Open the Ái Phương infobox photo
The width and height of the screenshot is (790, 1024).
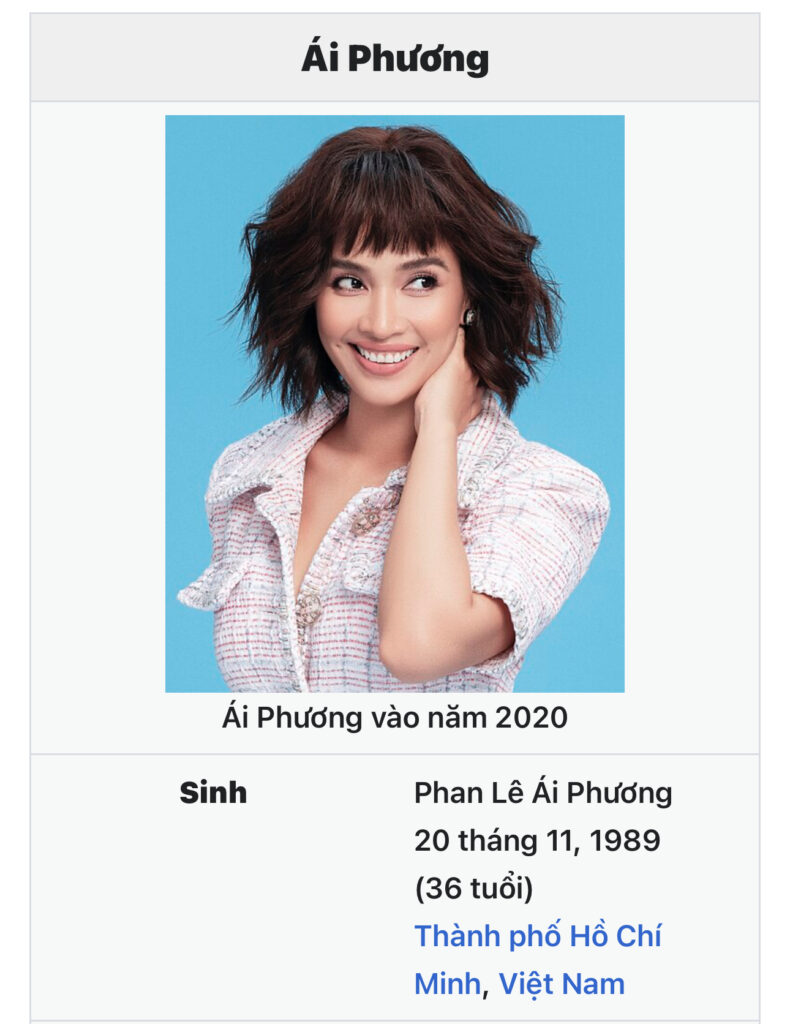tap(394, 403)
